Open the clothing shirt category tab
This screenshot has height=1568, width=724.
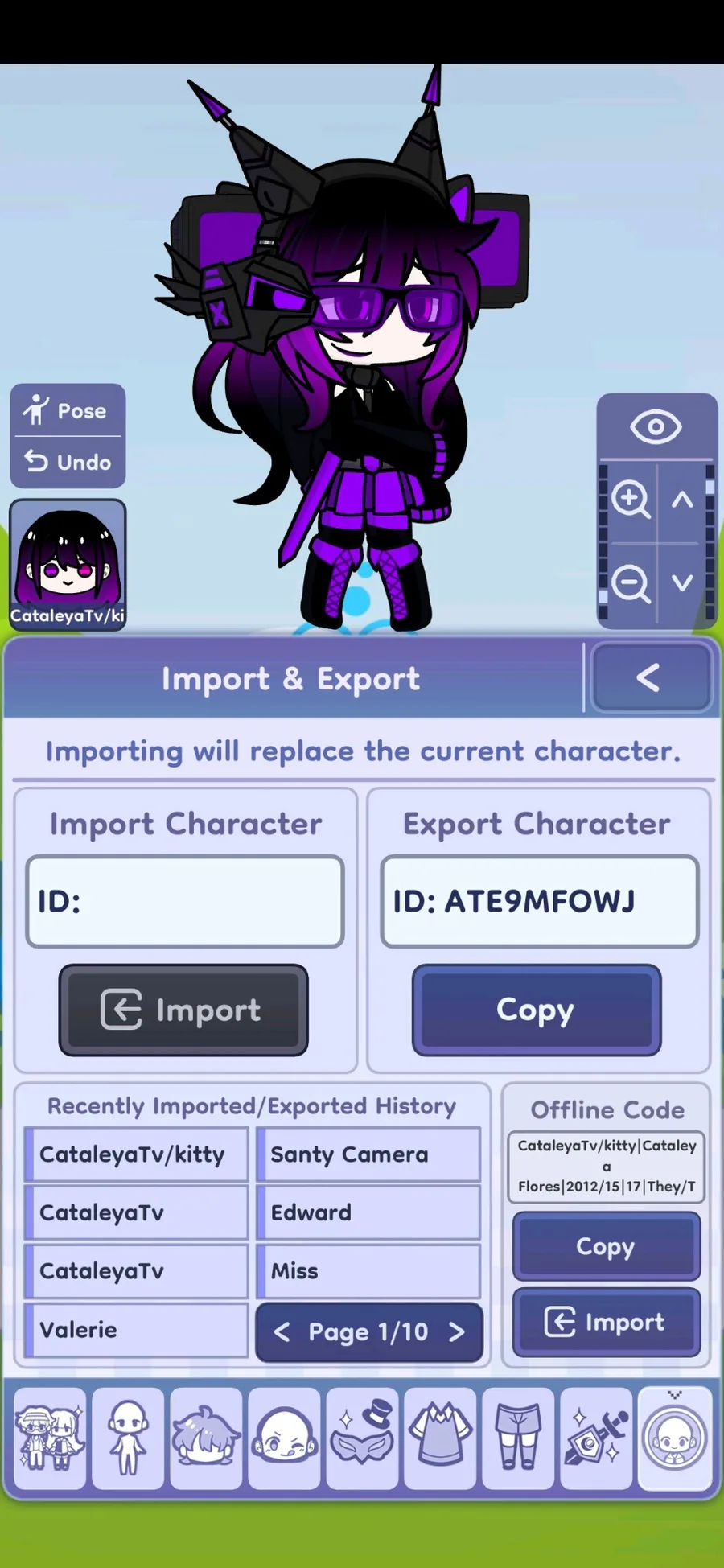[440, 1438]
